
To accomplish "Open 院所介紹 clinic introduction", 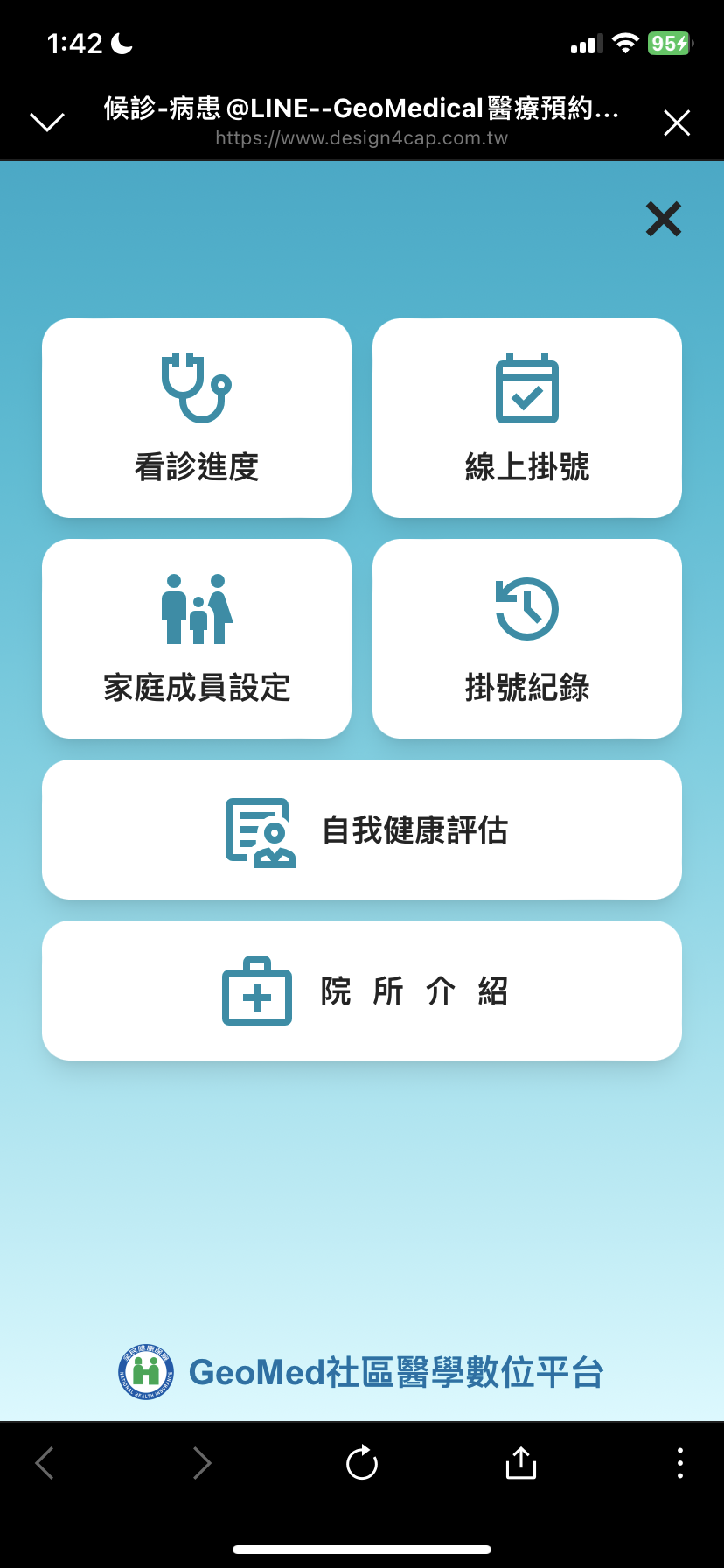I will [362, 990].
